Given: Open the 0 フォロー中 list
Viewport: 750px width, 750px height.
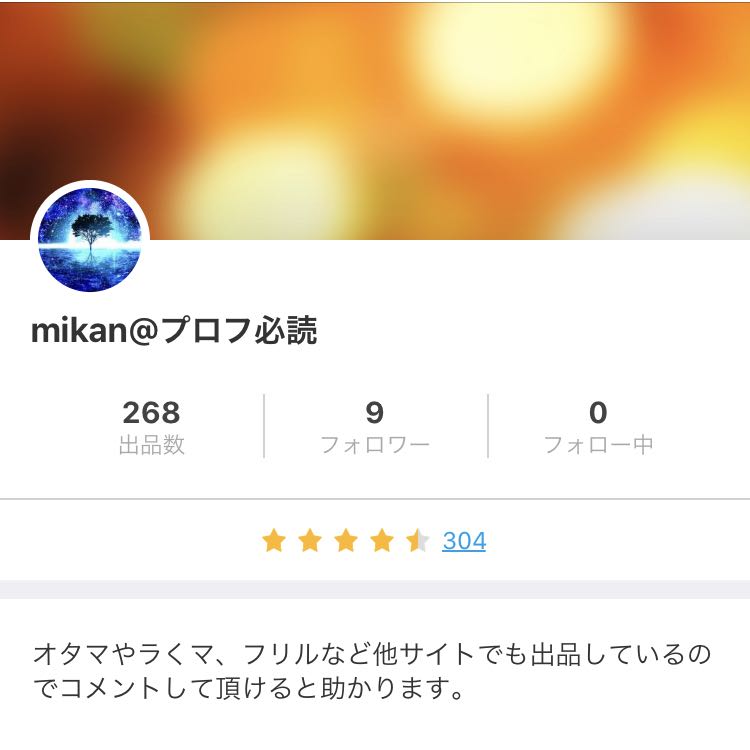Looking at the screenshot, I should click(598, 427).
